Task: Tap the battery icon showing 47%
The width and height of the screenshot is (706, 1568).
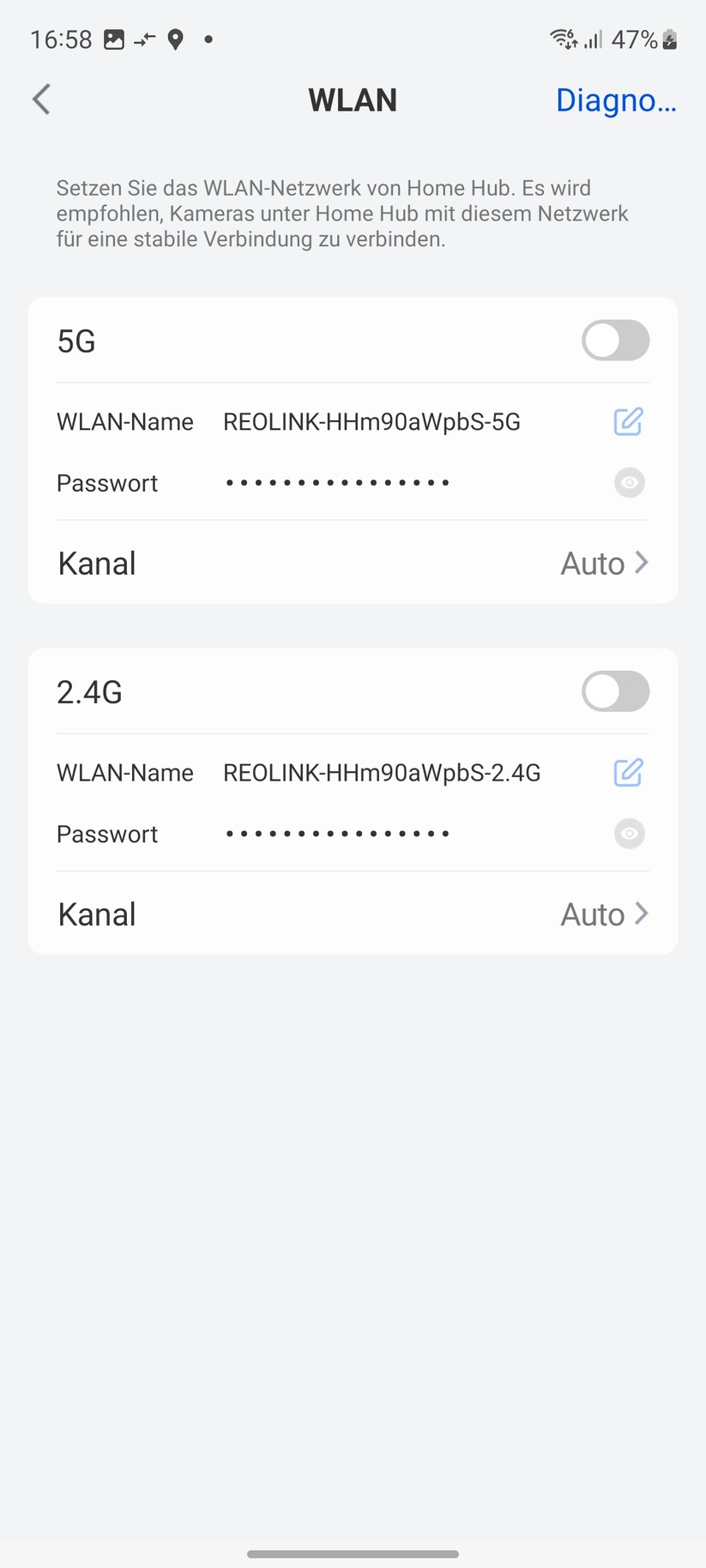Action: [668, 39]
